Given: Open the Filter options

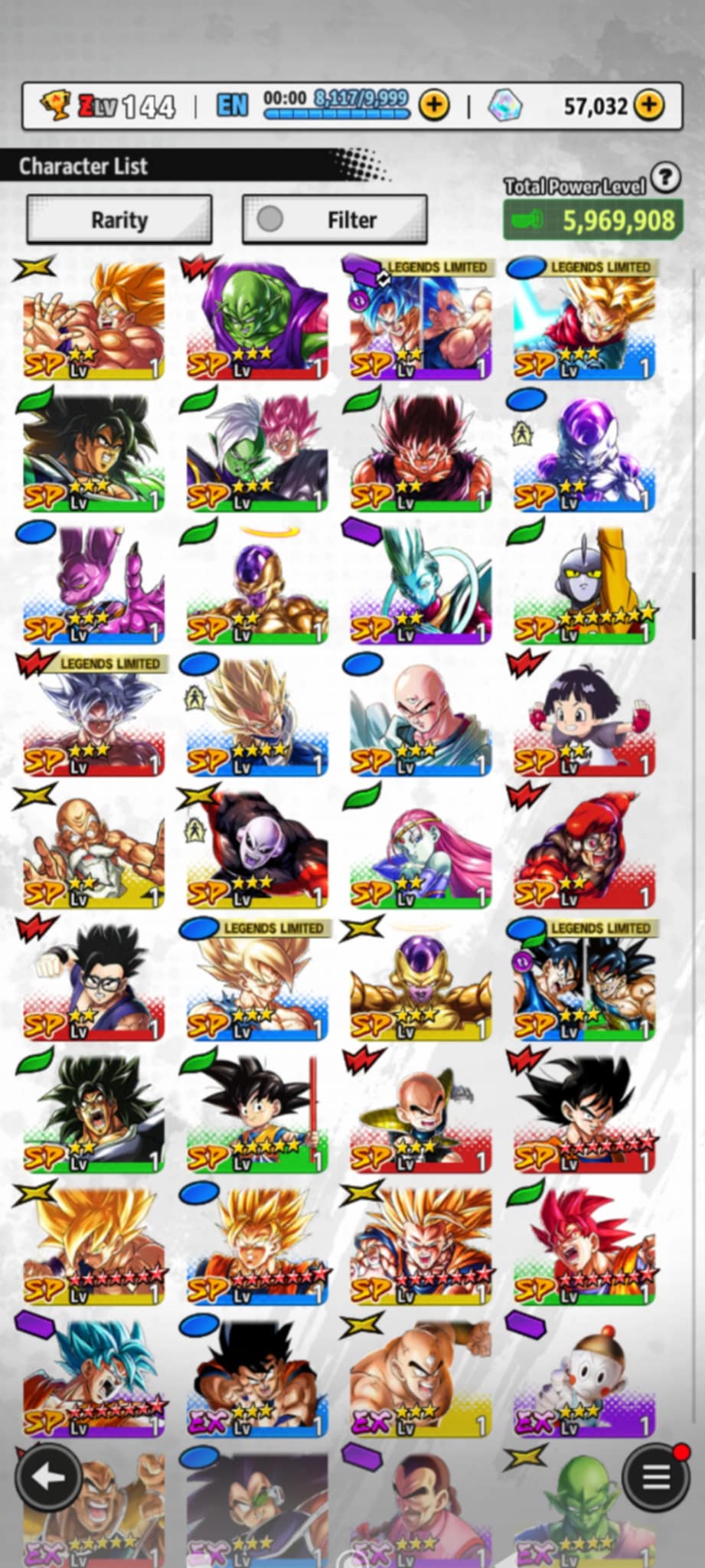Looking at the screenshot, I should pyautogui.click(x=335, y=220).
